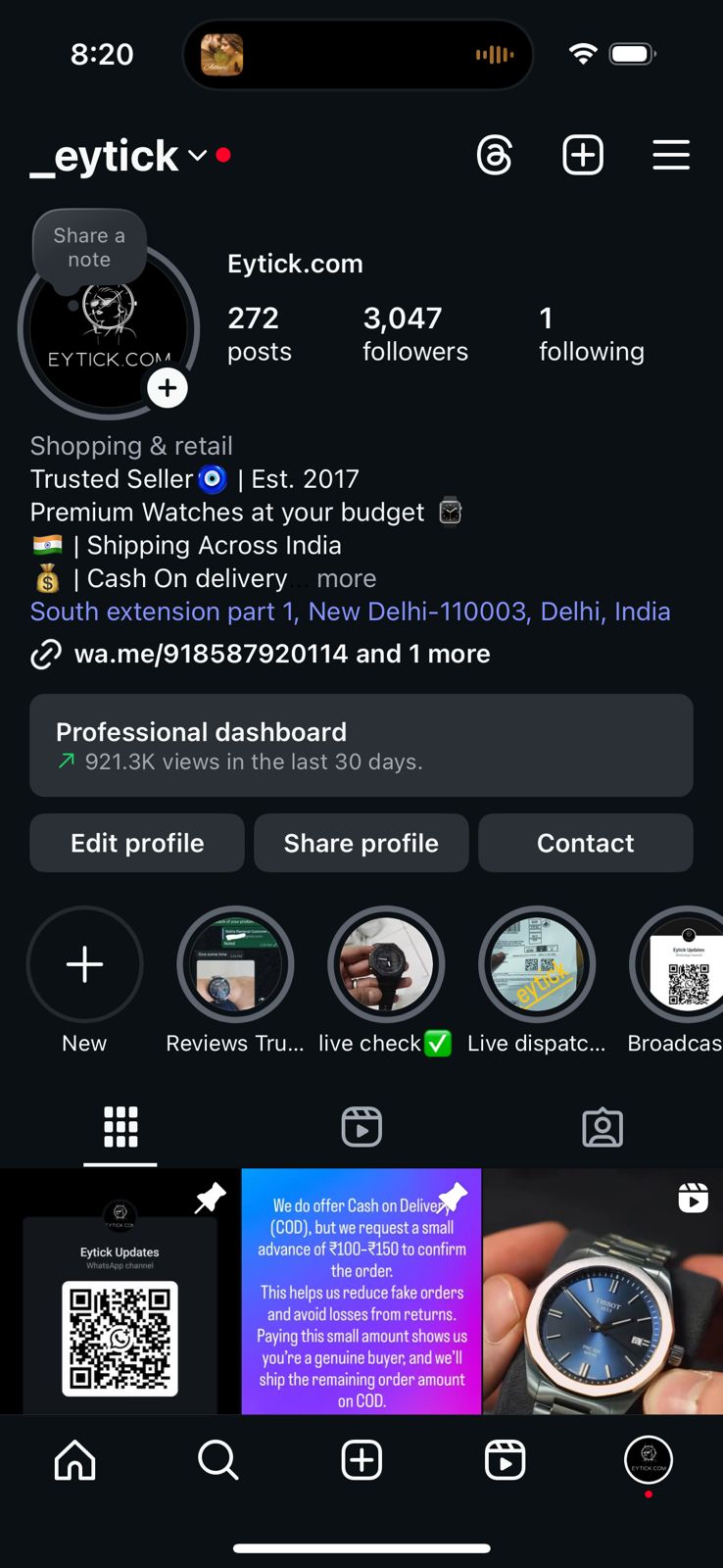The image size is (723, 1568).
Task: Tap Edit profile
Action: tap(137, 843)
